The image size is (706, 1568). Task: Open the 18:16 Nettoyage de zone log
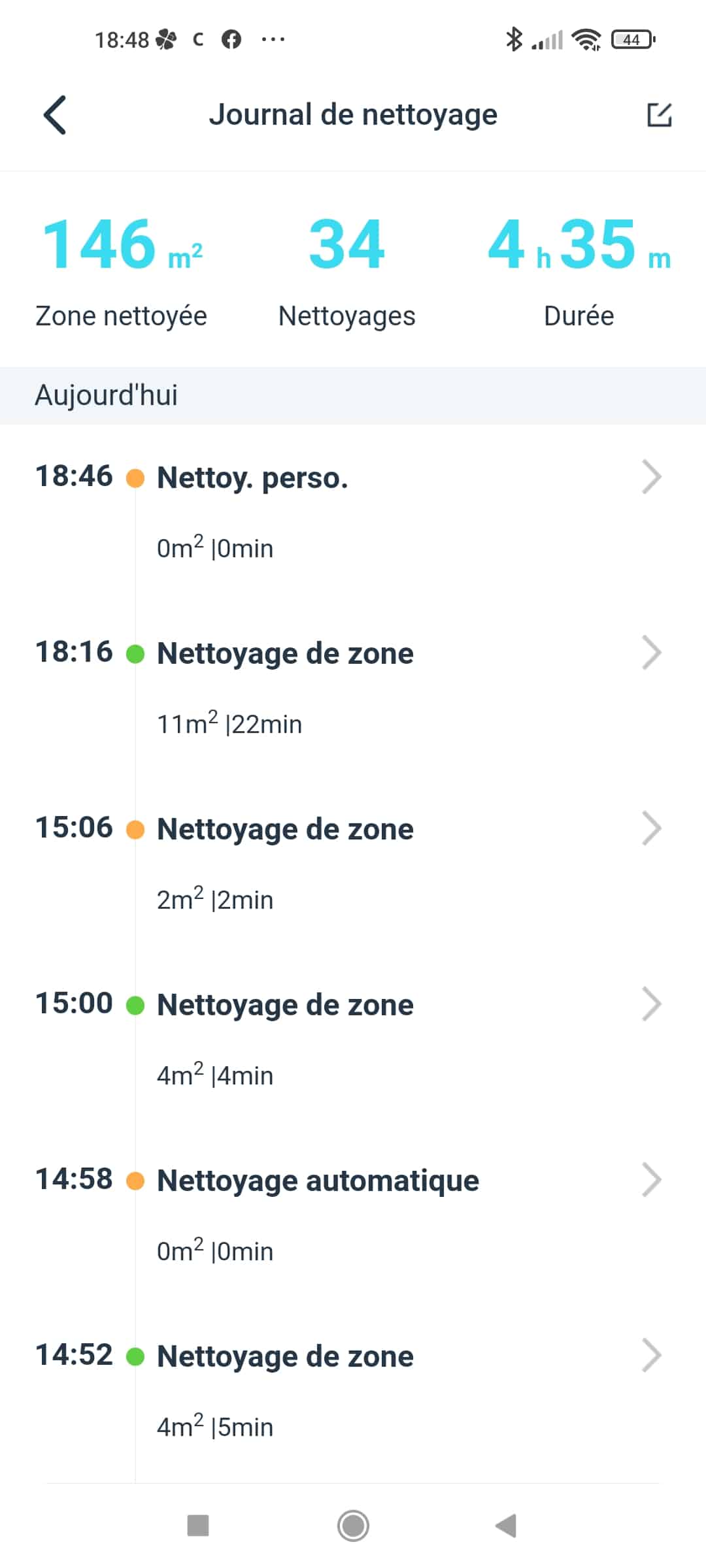click(x=353, y=688)
